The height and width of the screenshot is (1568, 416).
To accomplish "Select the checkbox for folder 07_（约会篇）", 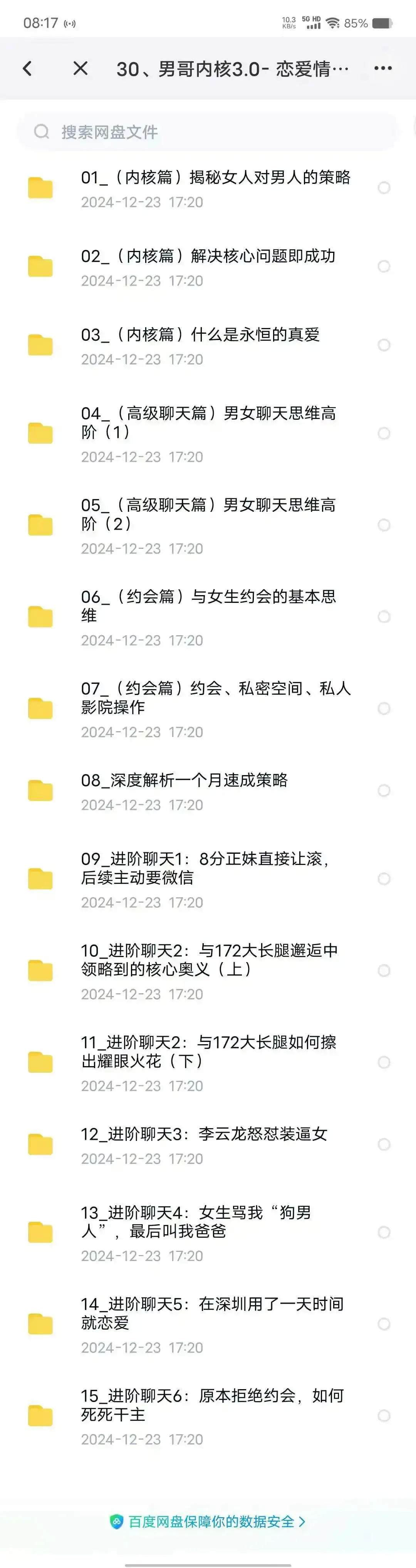I will [x=384, y=708].
